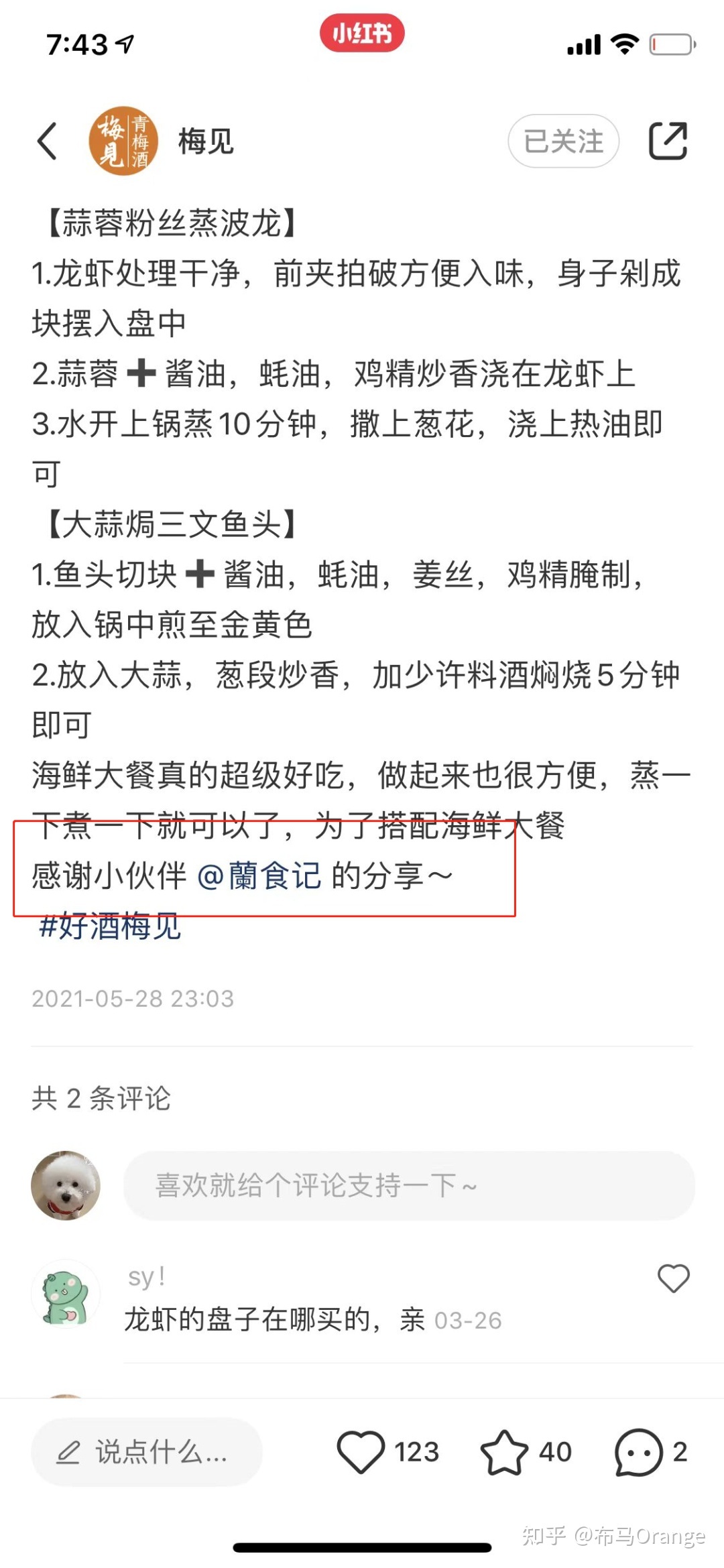This screenshot has width=724, height=1568.
Task: Tap the 小红书 logo in the status bar
Action: 362,32
